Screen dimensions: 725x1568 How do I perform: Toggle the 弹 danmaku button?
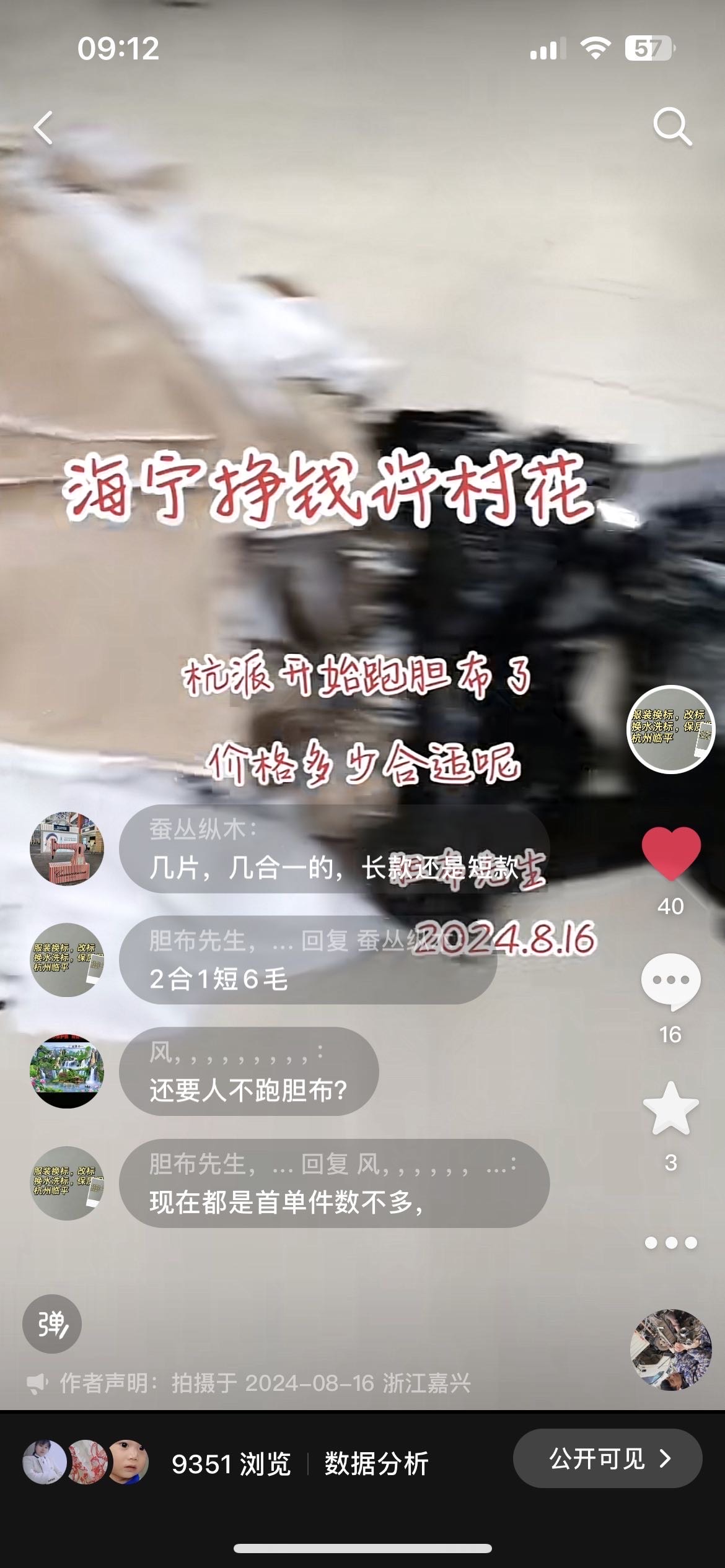[52, 1323]
